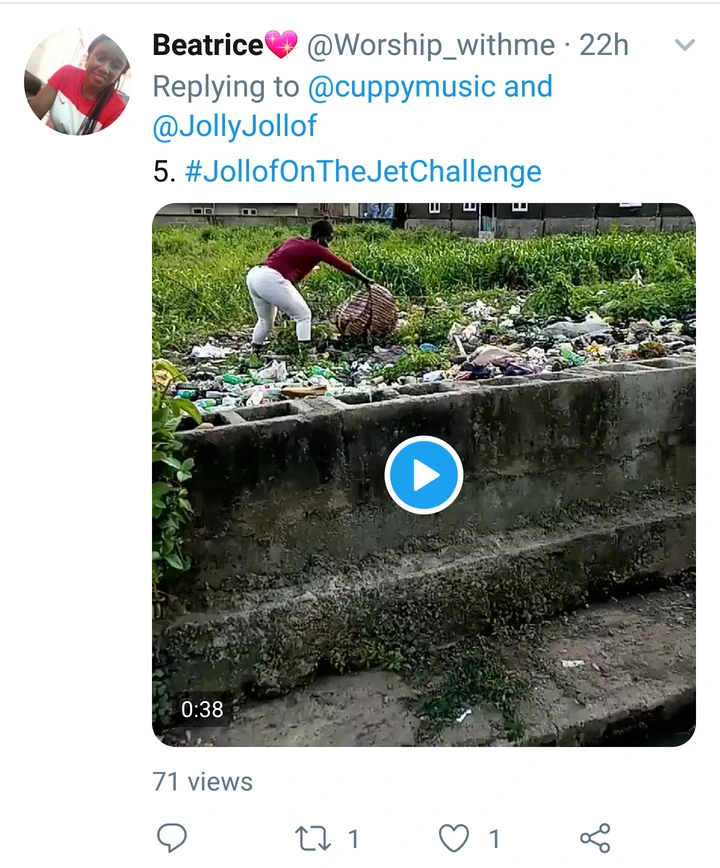Open Beatrice's profile picture
Image resolution: width=720 pixels, height=868 pixels.
click(78, 82)
